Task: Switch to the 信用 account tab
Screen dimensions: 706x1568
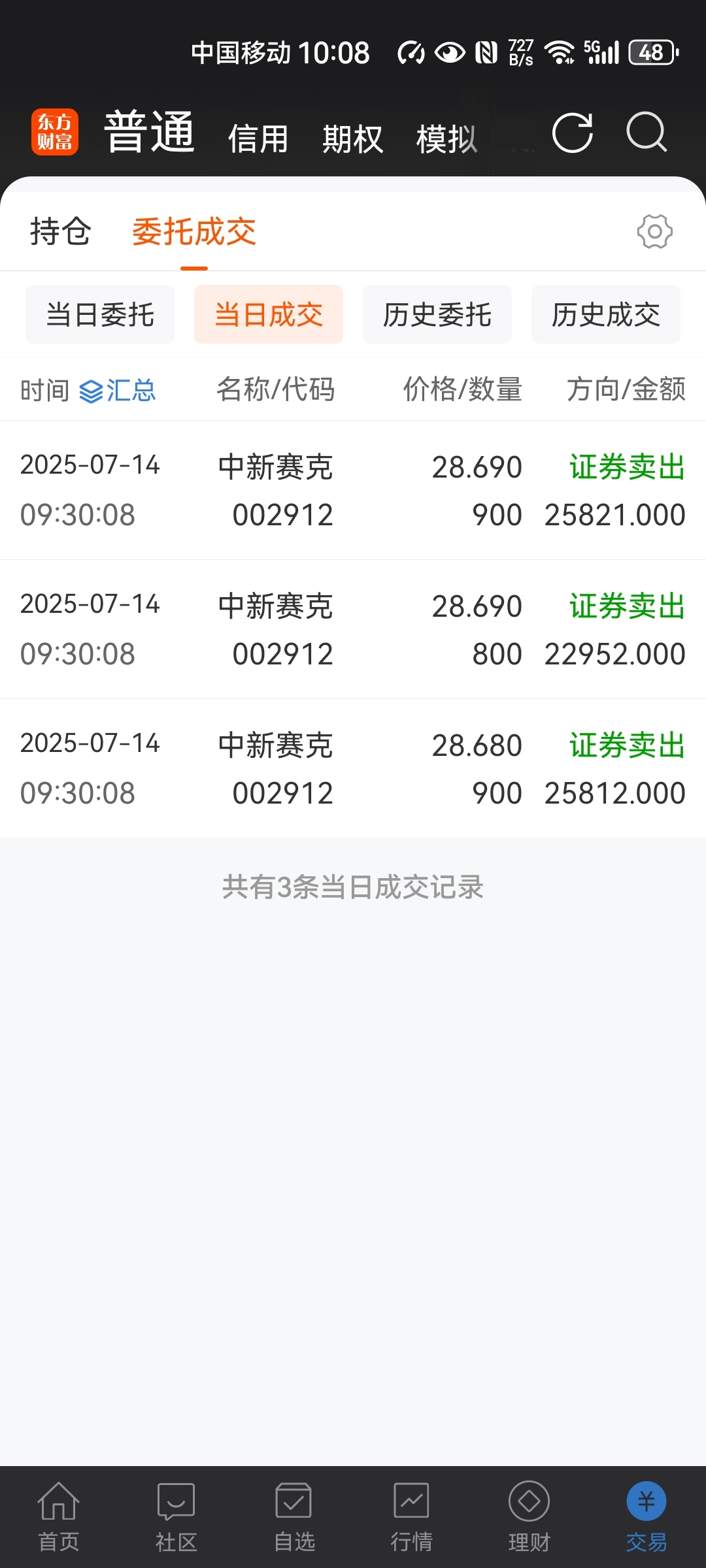Action: (258, 139)
